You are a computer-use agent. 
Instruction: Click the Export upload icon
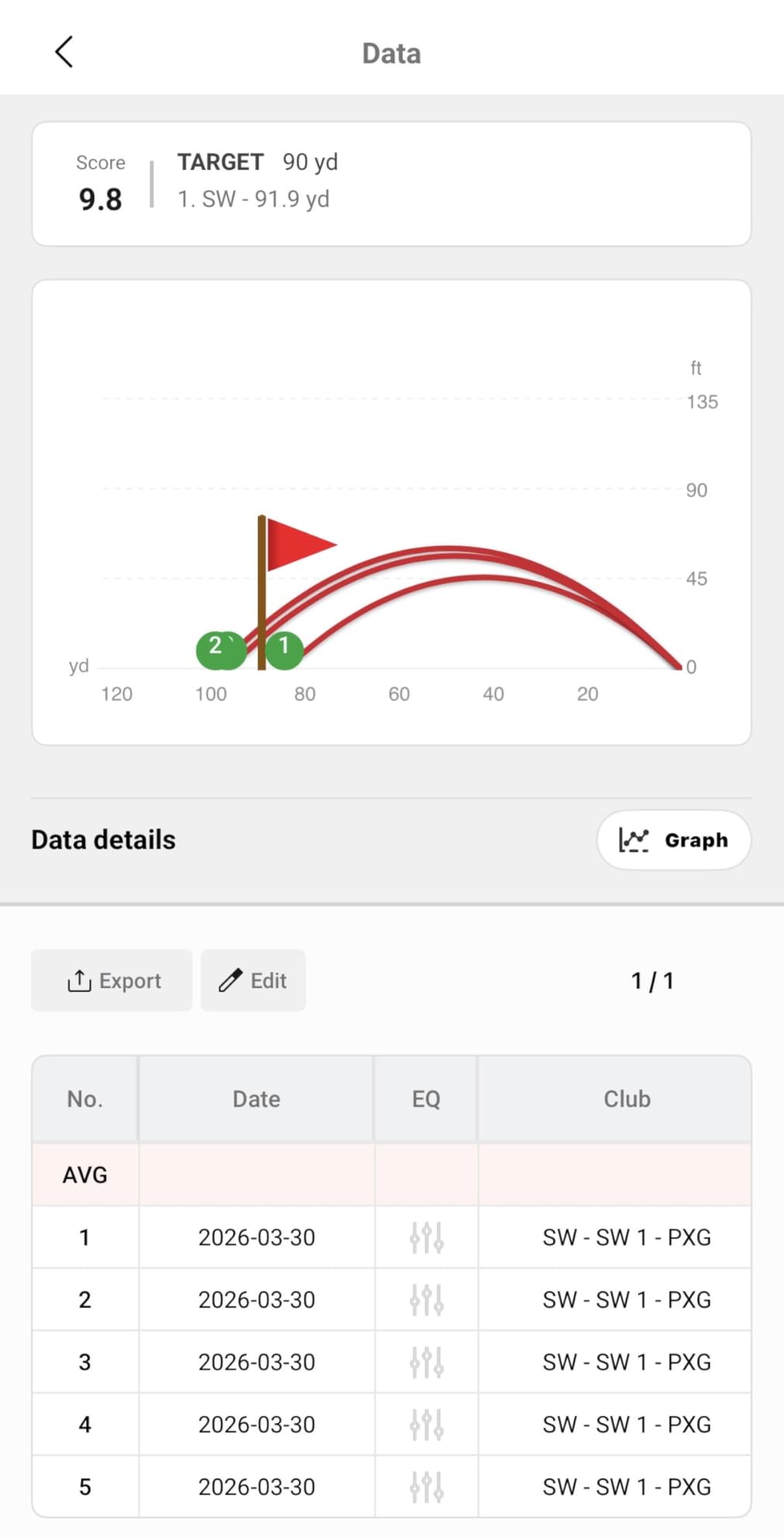(78, 980)
